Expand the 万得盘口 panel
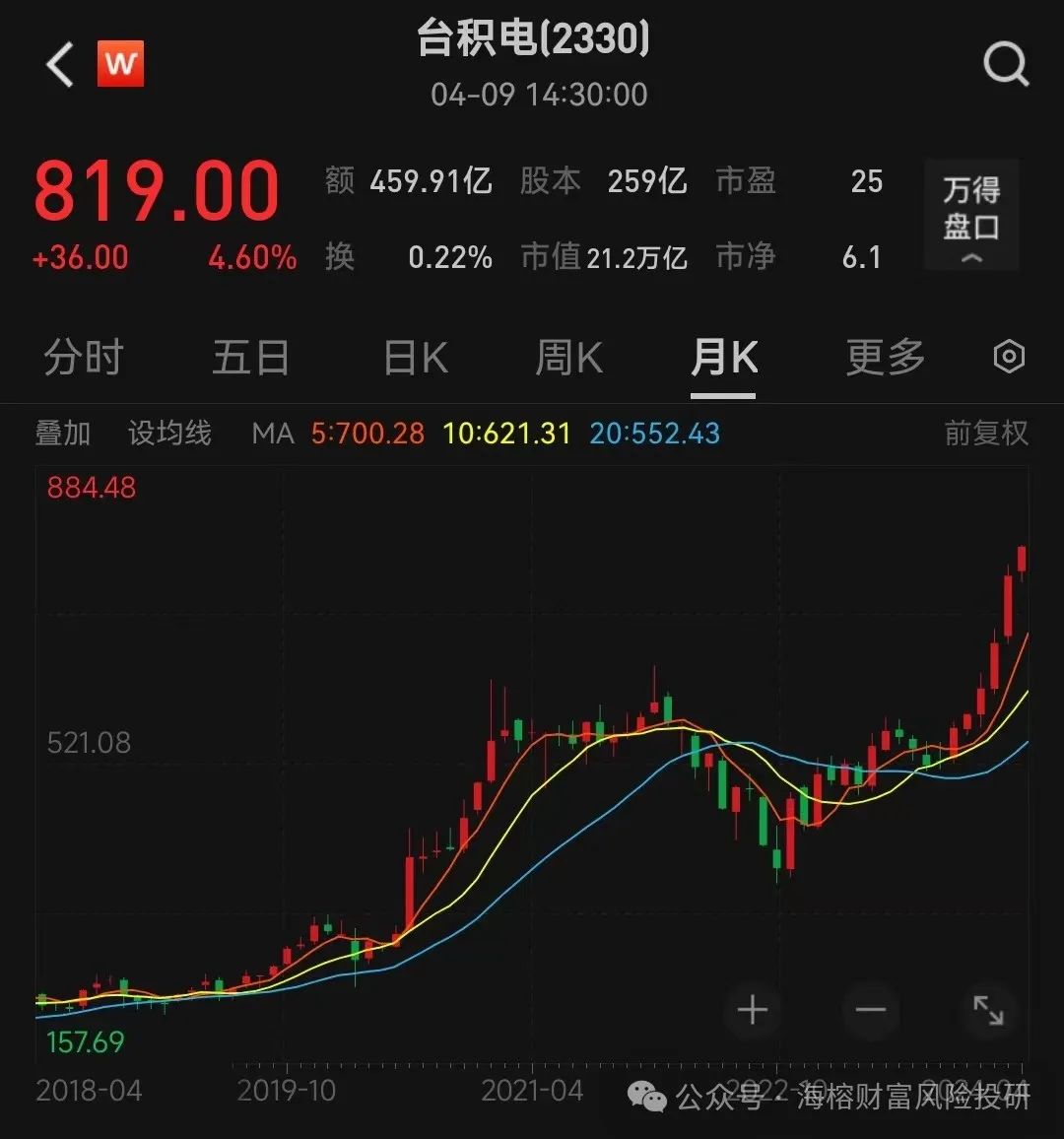 (971, 216)
